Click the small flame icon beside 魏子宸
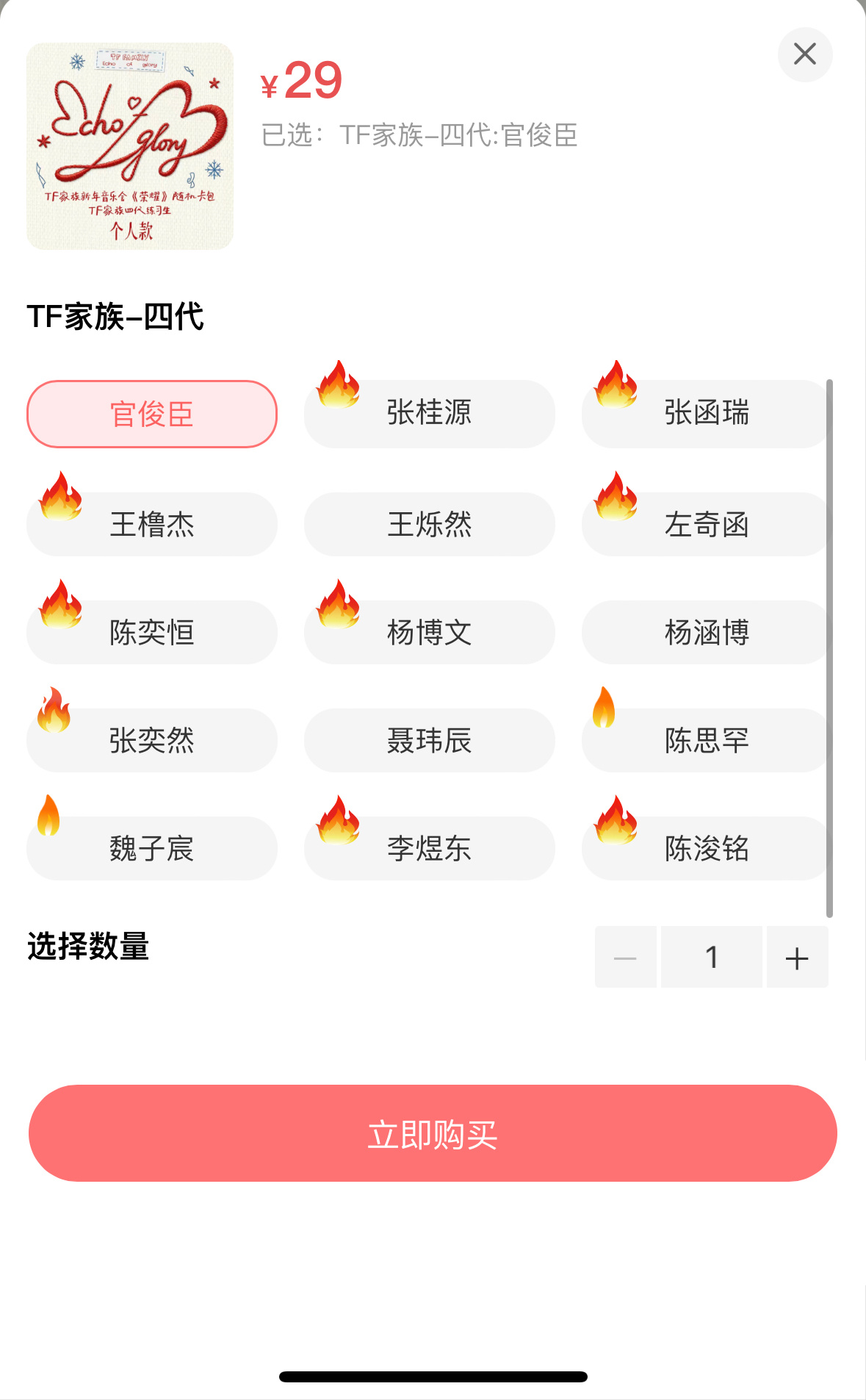Viewport: 866px width, 1400px height. tap(50, 817)
